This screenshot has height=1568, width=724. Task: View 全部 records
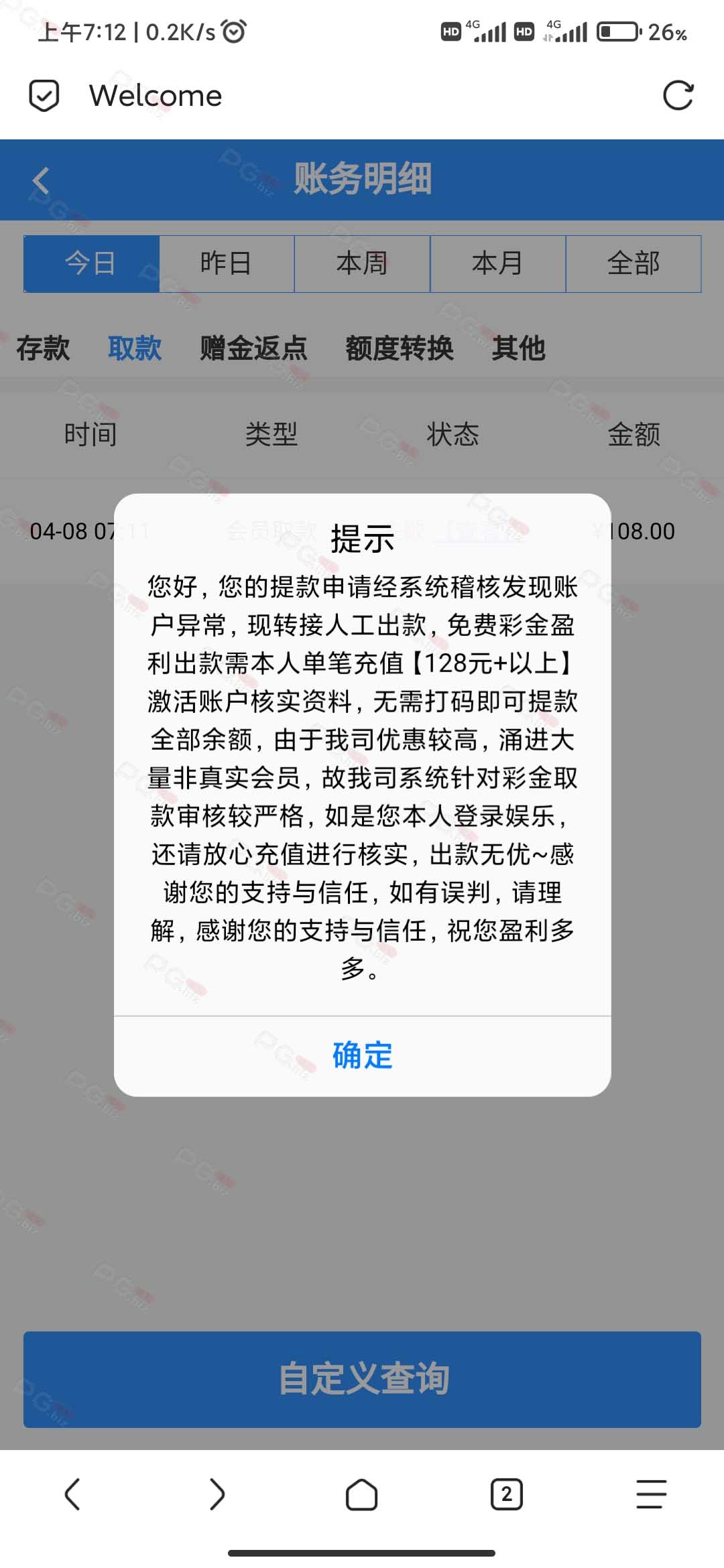(x=633, y=263)
